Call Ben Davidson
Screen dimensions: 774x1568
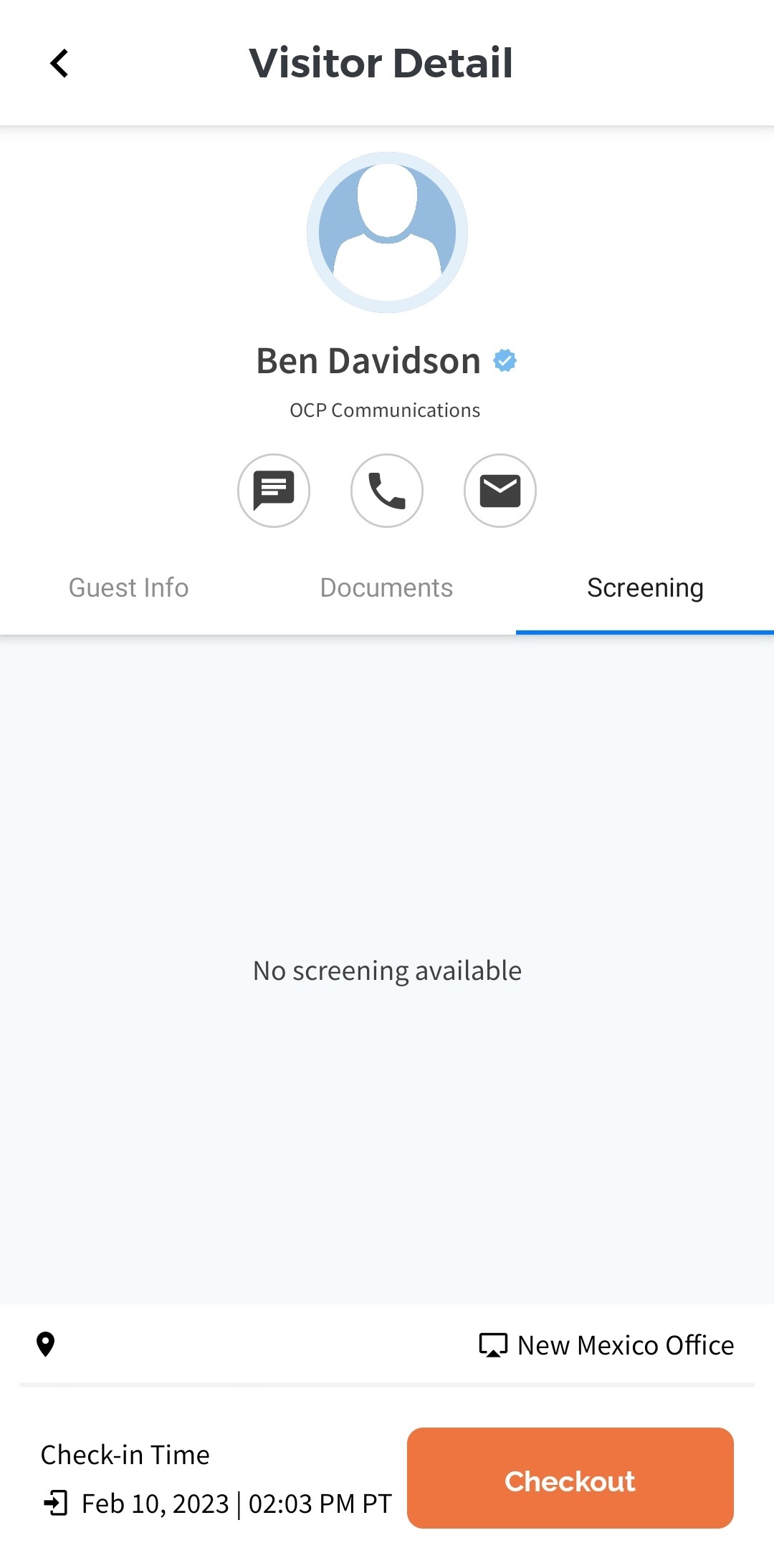click(387, 491)
